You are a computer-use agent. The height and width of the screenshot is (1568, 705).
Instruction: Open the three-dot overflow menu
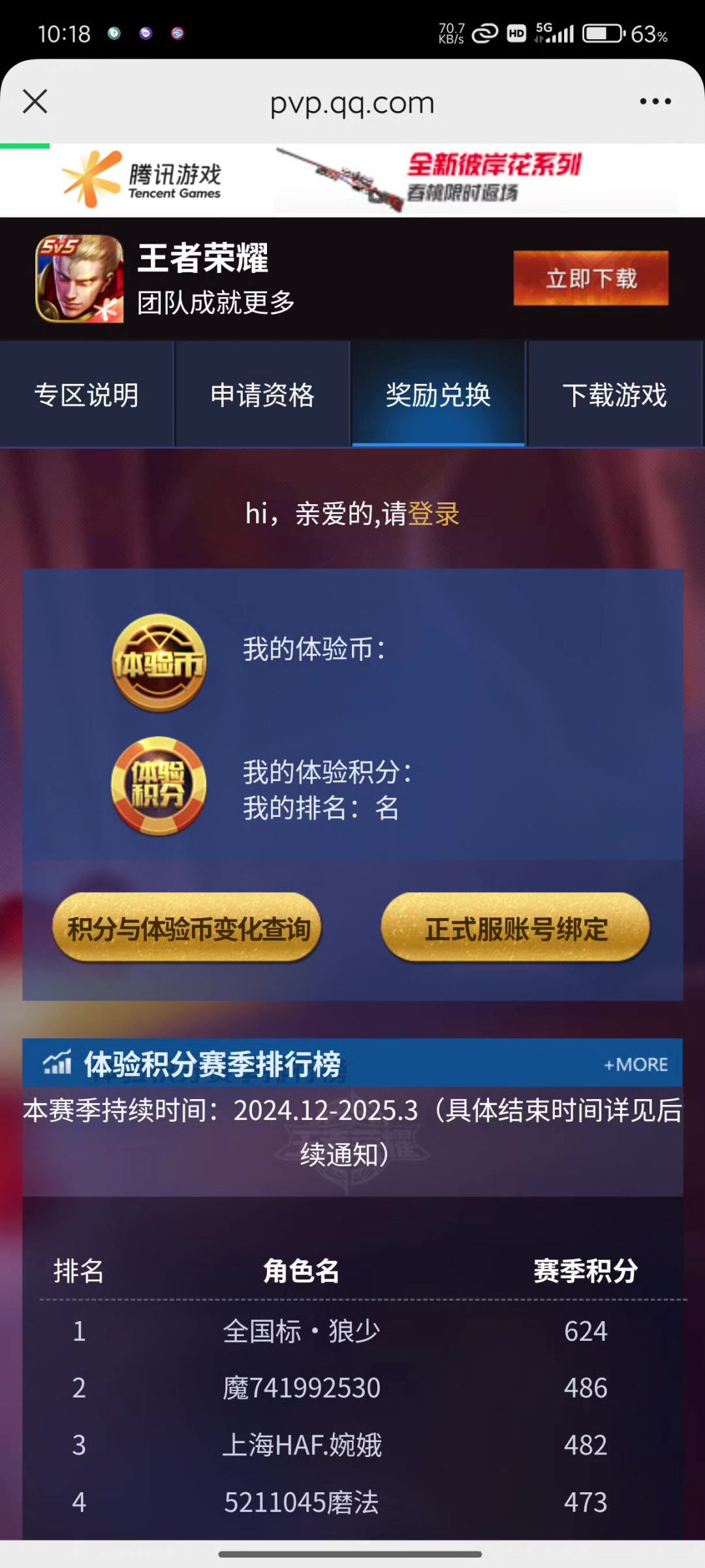pyautogui.click(x=655, y=102)
